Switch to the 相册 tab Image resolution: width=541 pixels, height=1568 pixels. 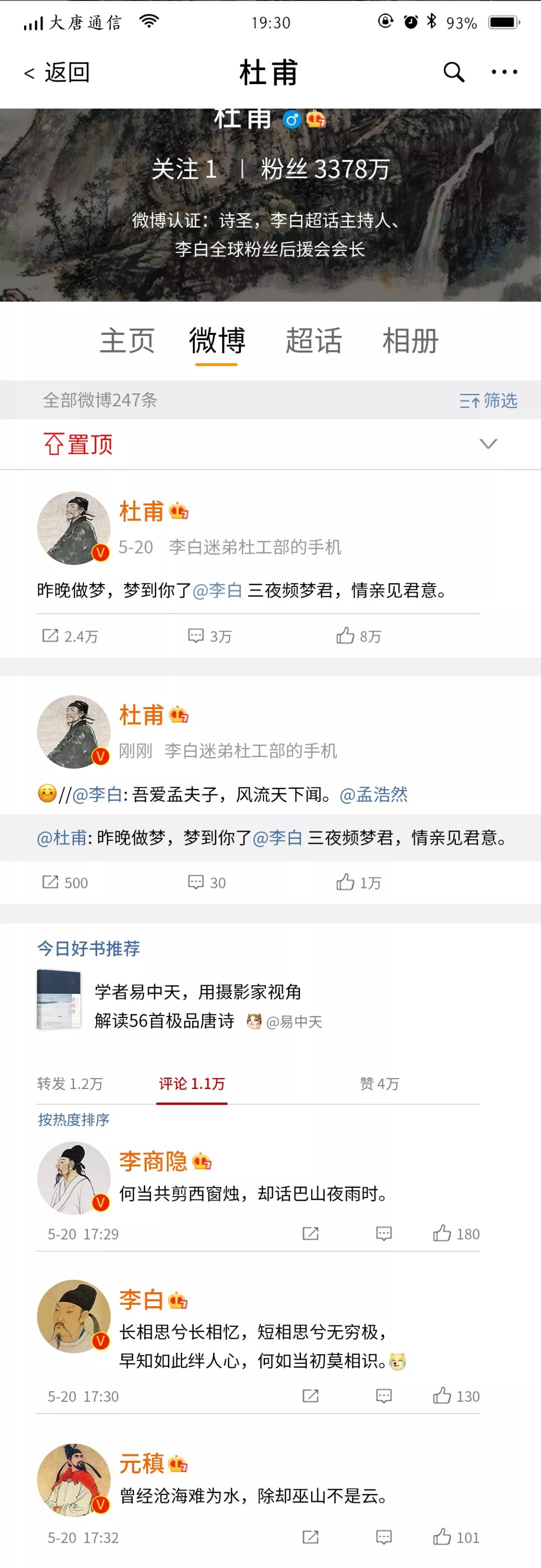410,340
